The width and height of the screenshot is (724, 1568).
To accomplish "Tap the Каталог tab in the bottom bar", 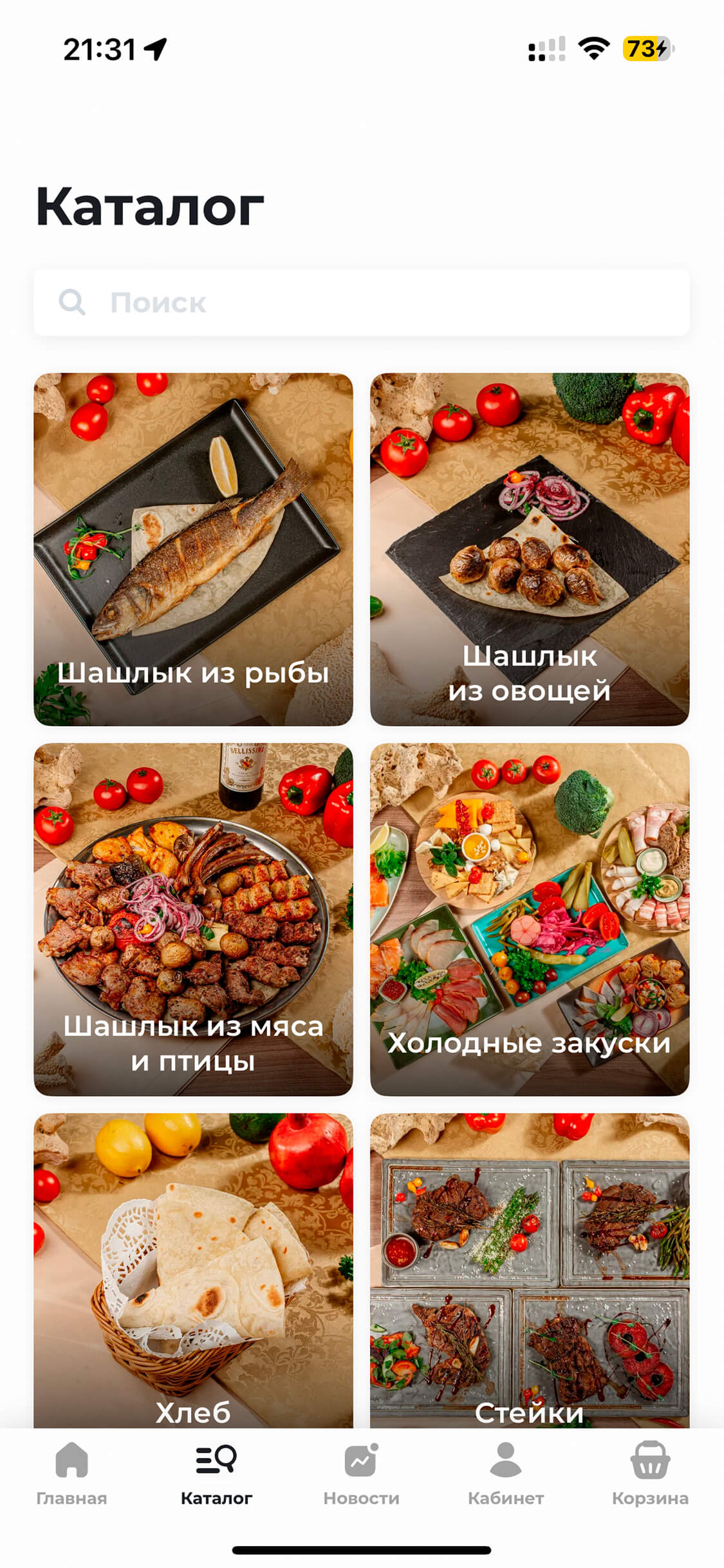I will [216, 1474].
